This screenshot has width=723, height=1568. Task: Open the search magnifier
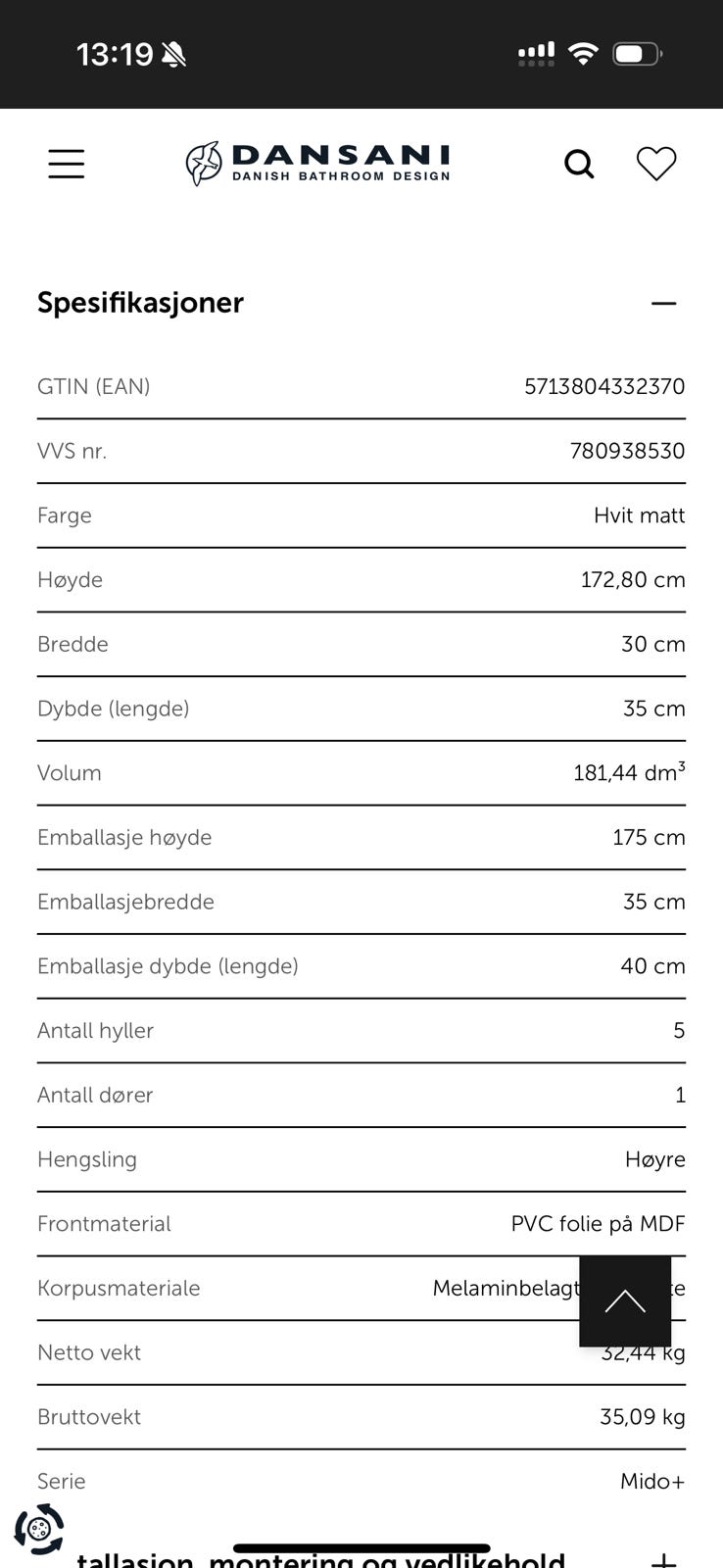click(x=579, y=164)
